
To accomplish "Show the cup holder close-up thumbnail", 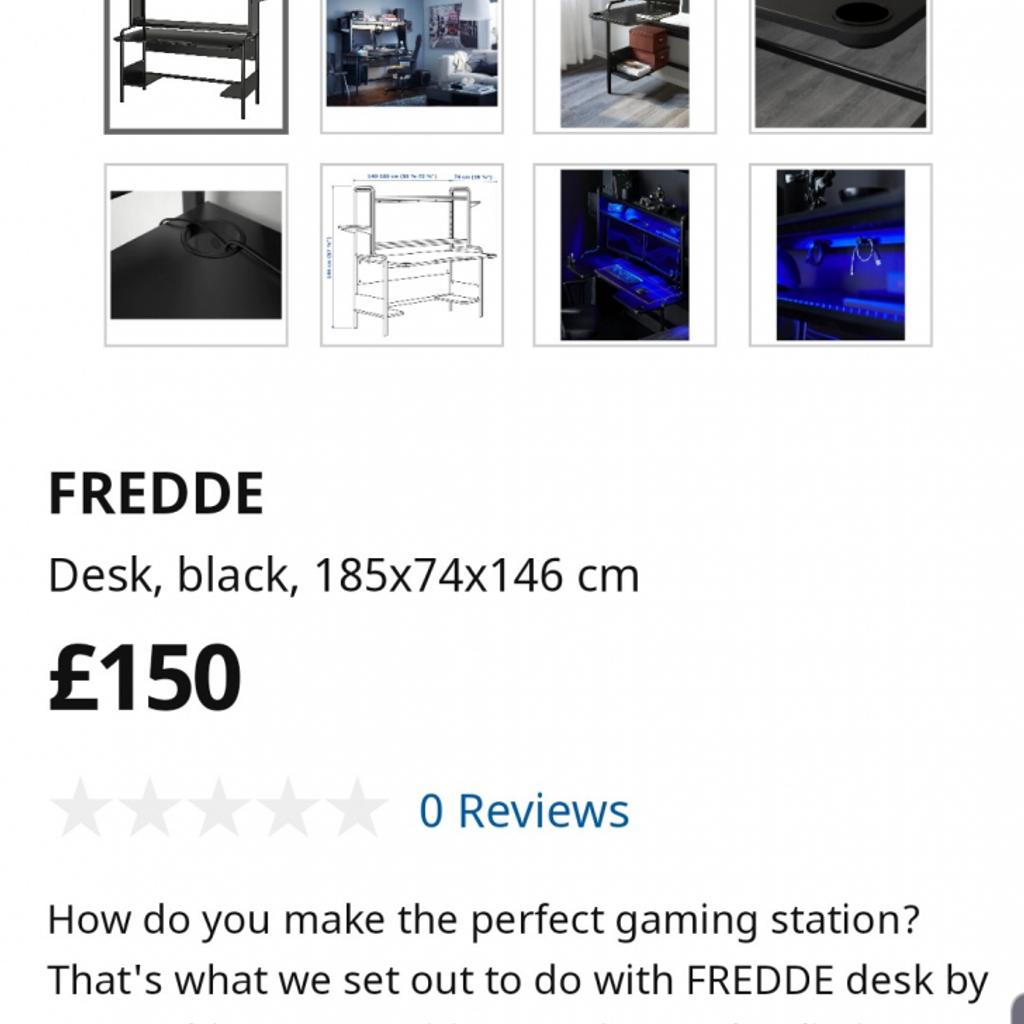I will tap(840, 62).
